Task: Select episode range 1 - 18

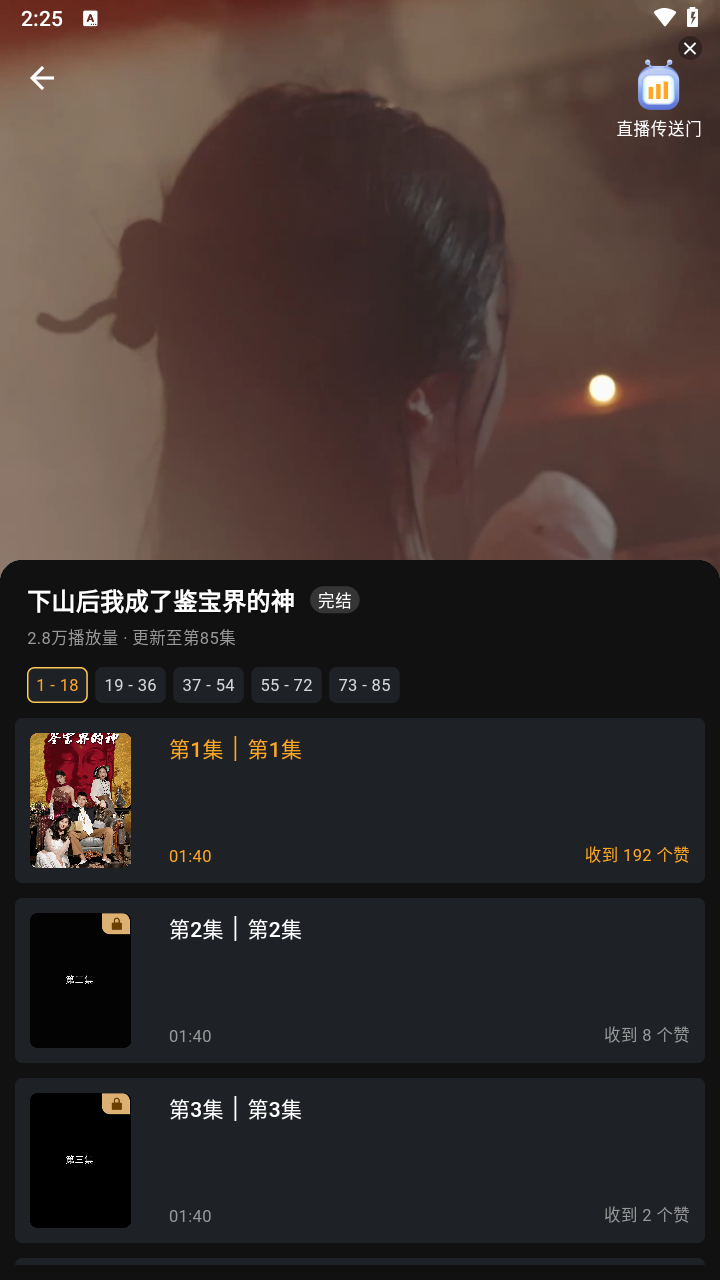Action: pos(57,685)
